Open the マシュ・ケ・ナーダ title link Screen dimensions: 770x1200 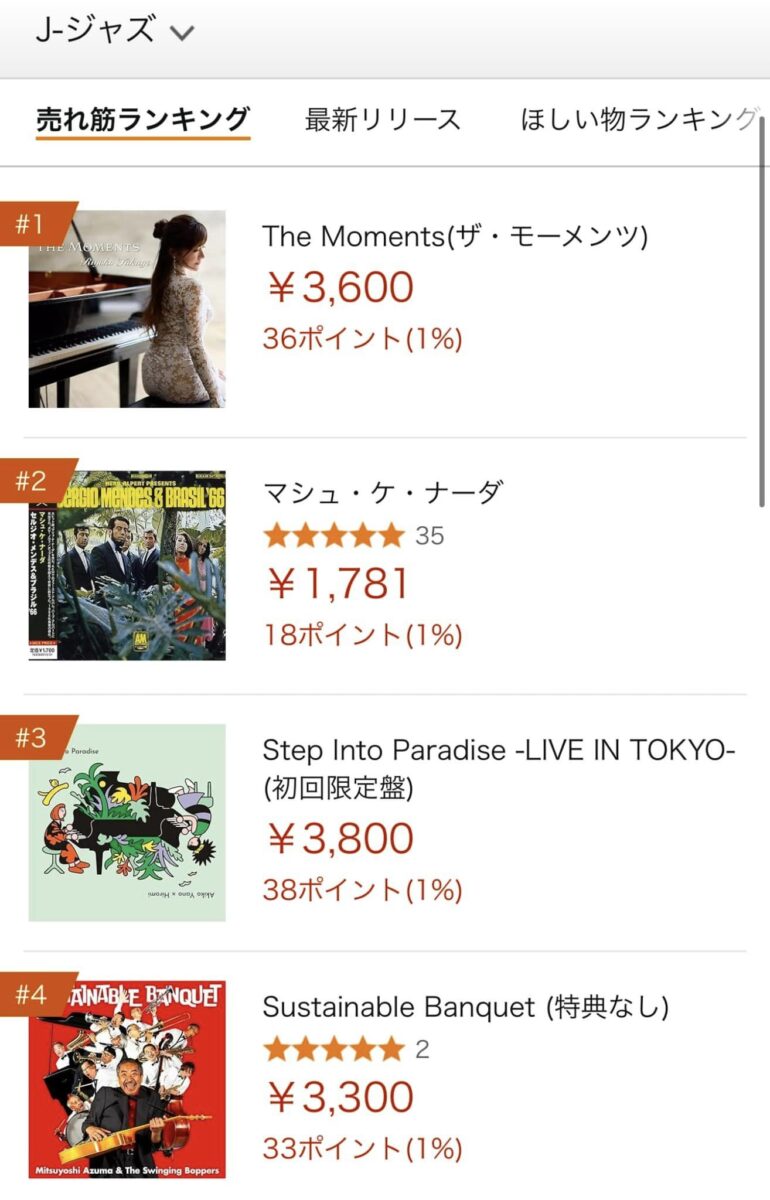pyautogui.click(x=383, y=493)
